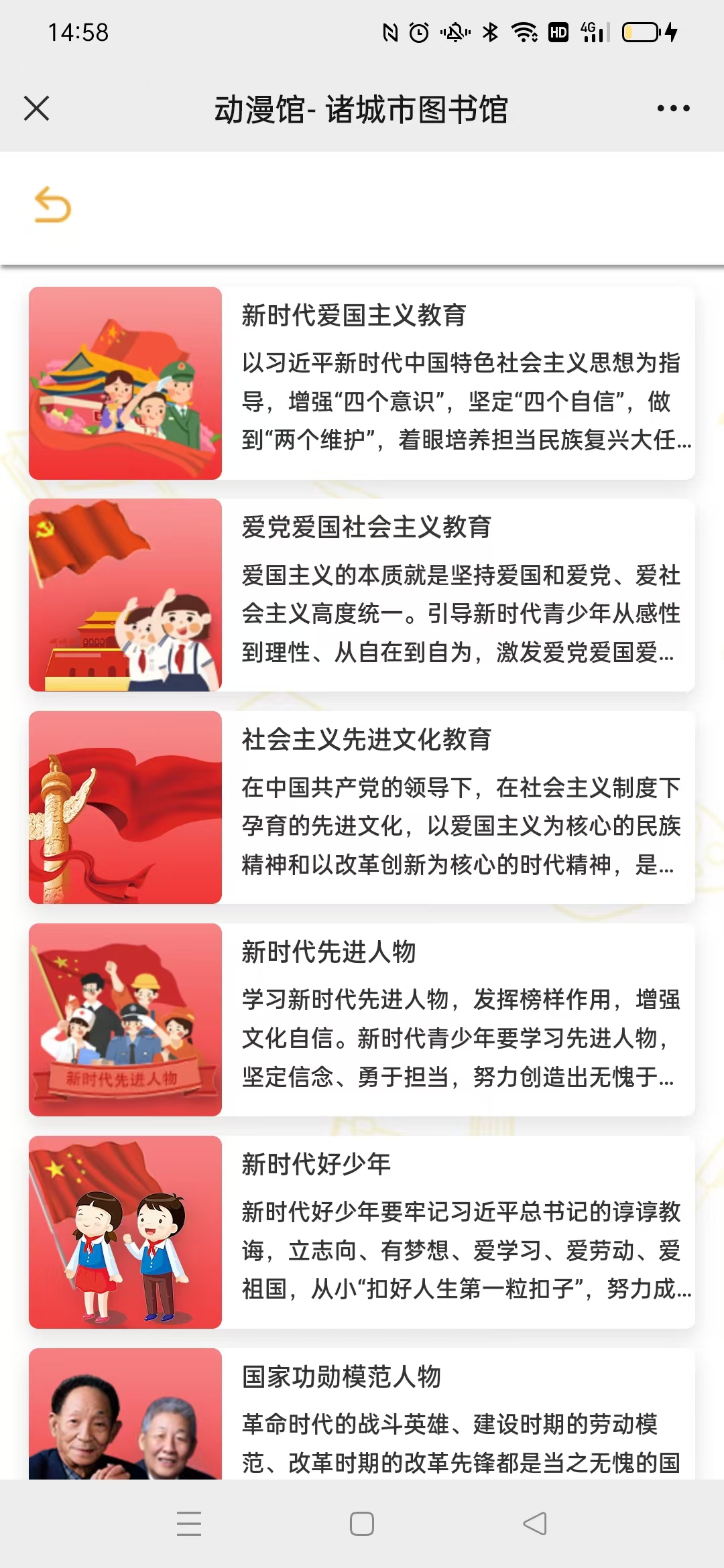724x1568 pixels.
Task: Select the 社会主义先进文化教育 card
Action: [362, 807]
